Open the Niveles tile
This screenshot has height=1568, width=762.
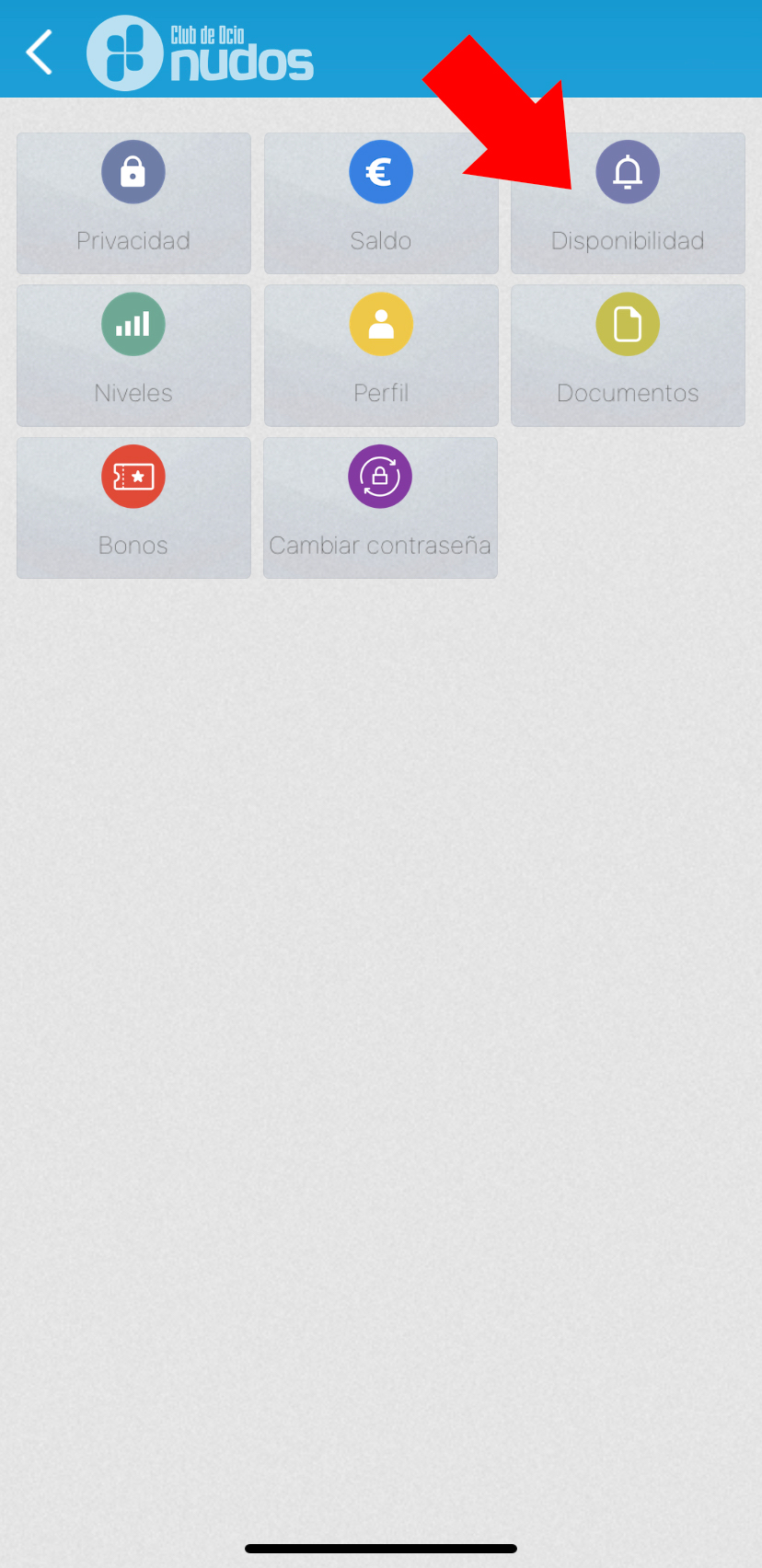(x=133, y=355)
